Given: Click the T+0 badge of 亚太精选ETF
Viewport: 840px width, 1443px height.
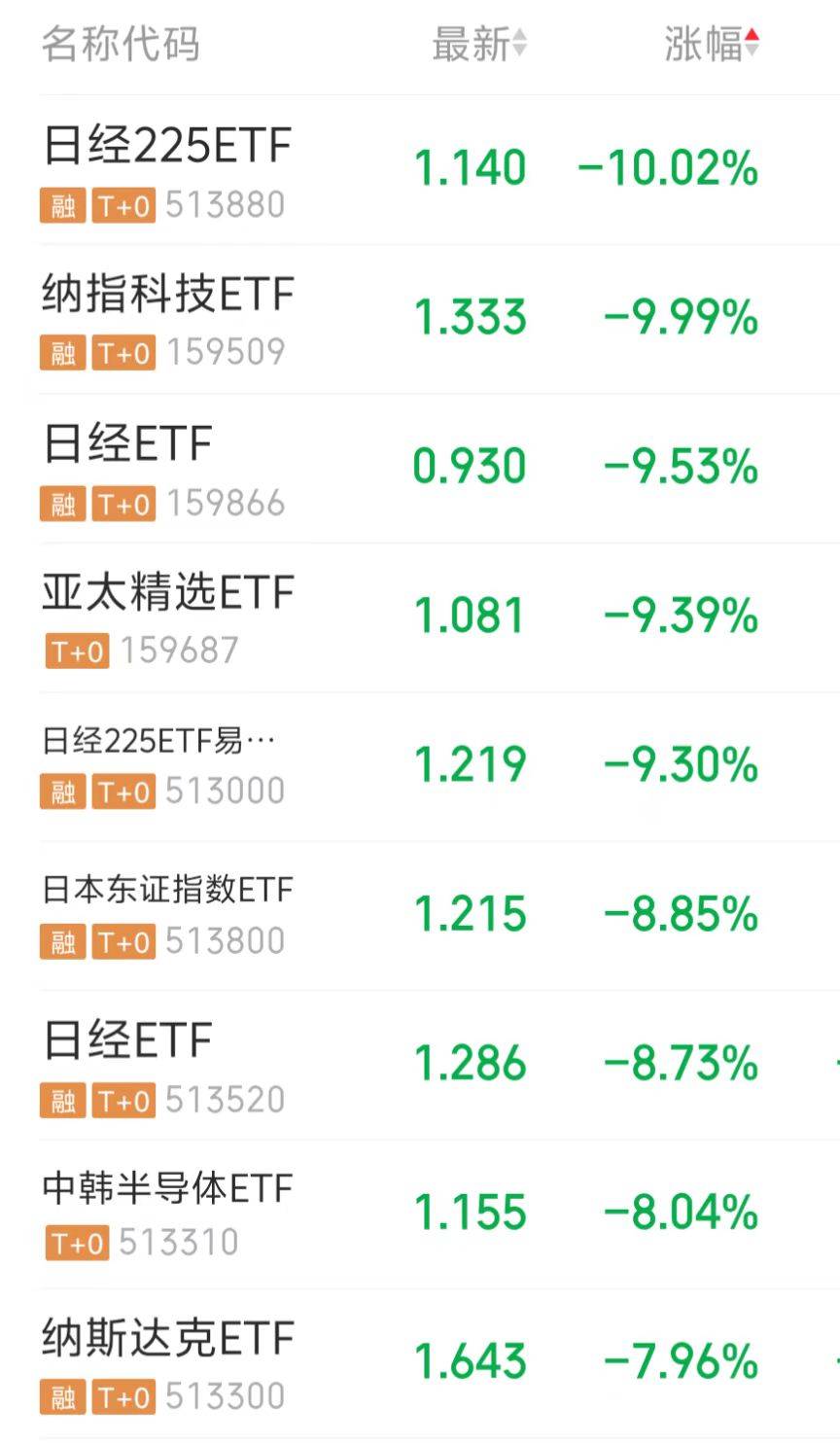Looking at the screenshot, I should pyautogui.click(x=76, y=651).
